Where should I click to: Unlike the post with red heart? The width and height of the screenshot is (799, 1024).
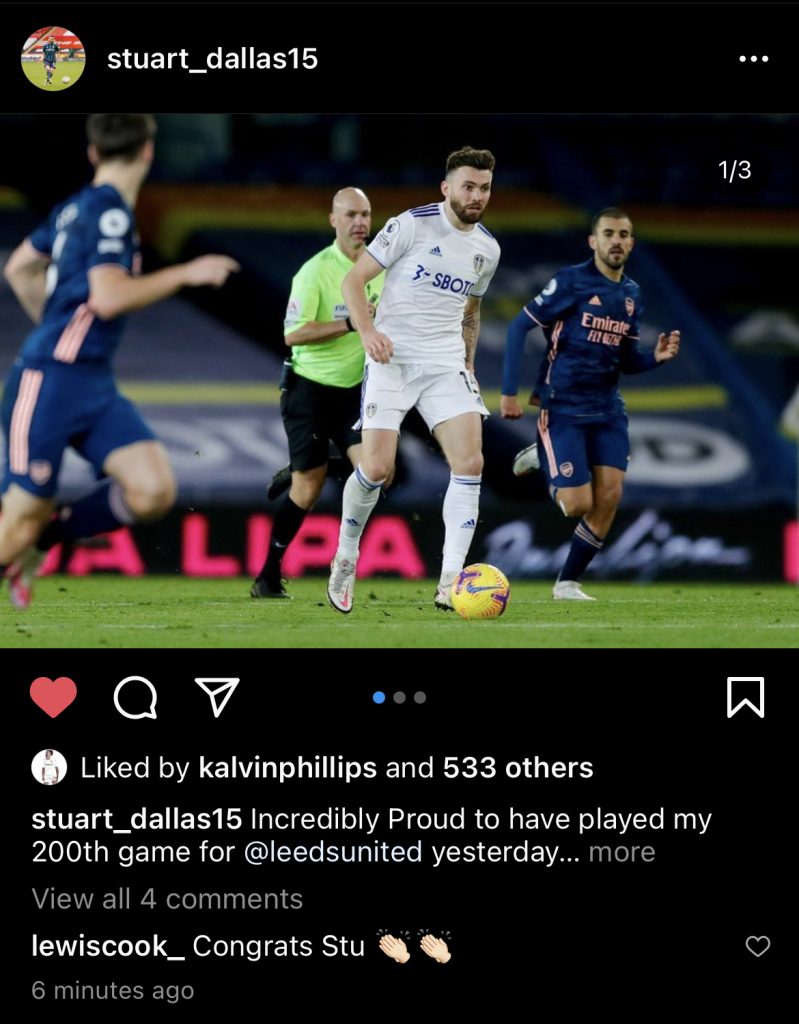point(53,697)
